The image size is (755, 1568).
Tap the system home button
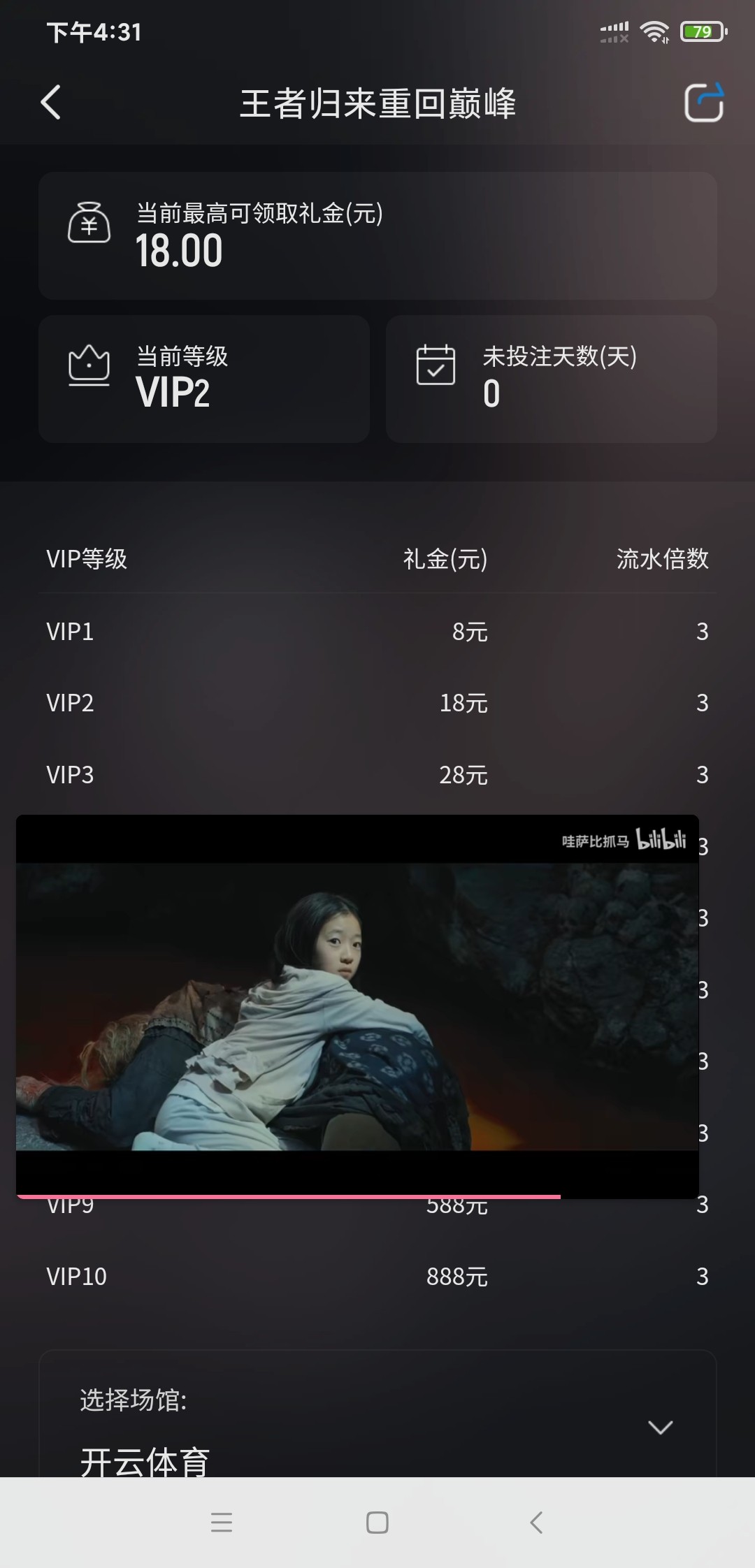[x=377, y=1522]
